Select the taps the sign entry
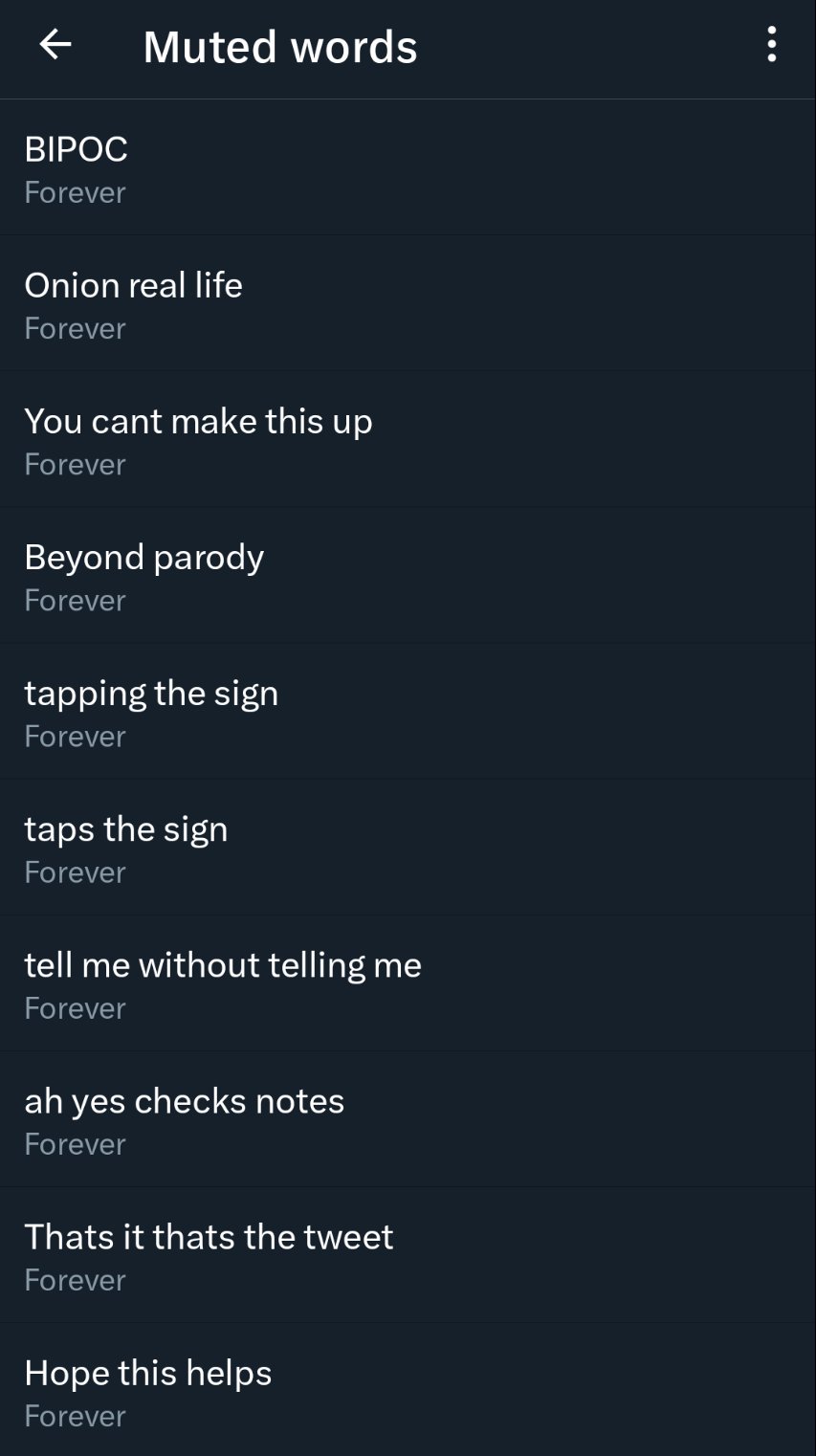This screenshot has height=1456, width=816. [x=408, y=847]
